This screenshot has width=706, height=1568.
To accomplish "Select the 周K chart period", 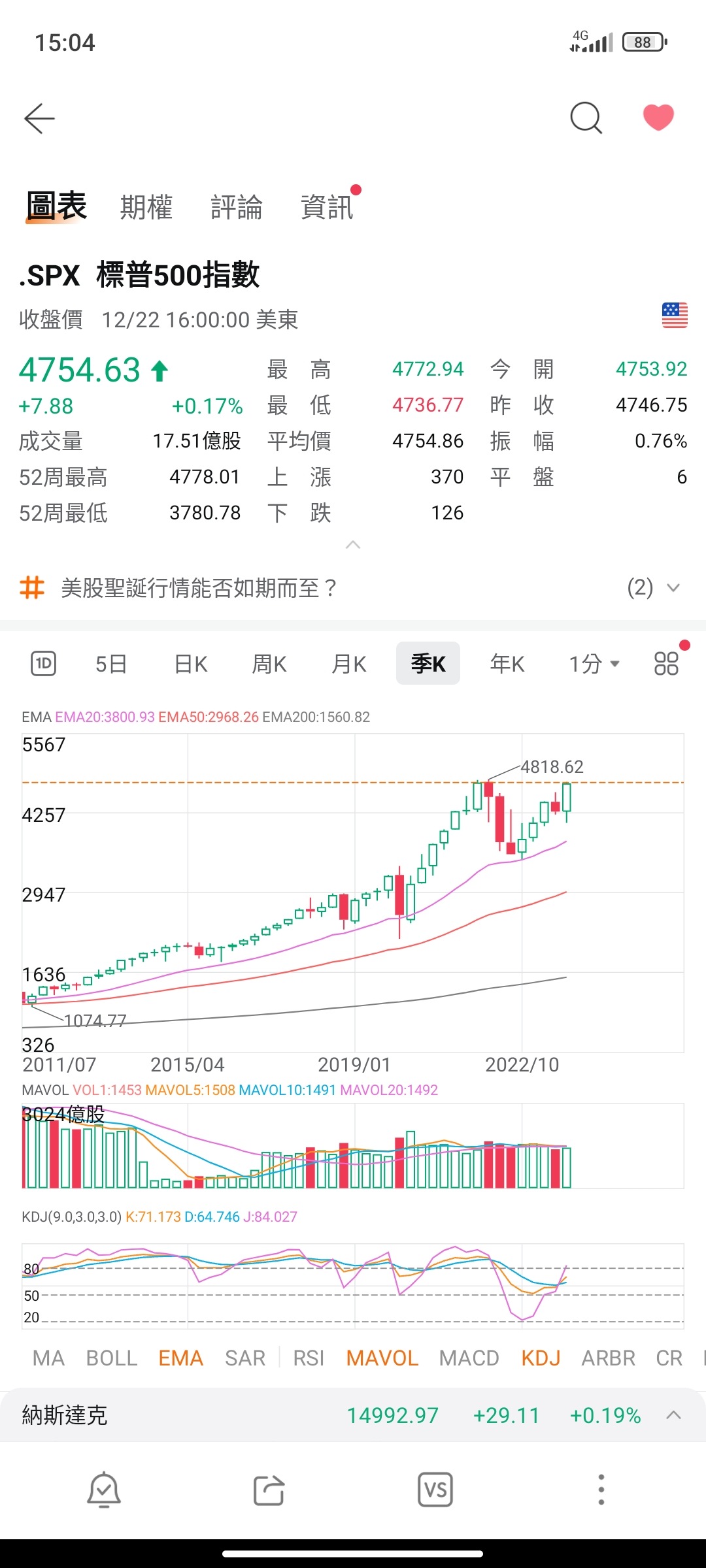I will (268, 662).
